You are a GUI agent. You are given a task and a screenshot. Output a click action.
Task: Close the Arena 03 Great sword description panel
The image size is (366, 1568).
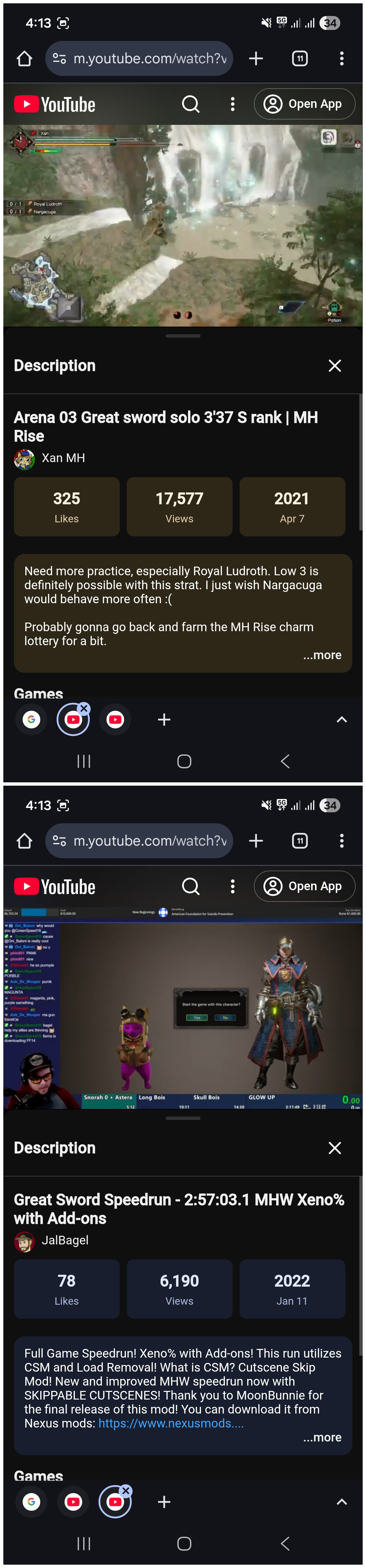(x=334, y=366)
